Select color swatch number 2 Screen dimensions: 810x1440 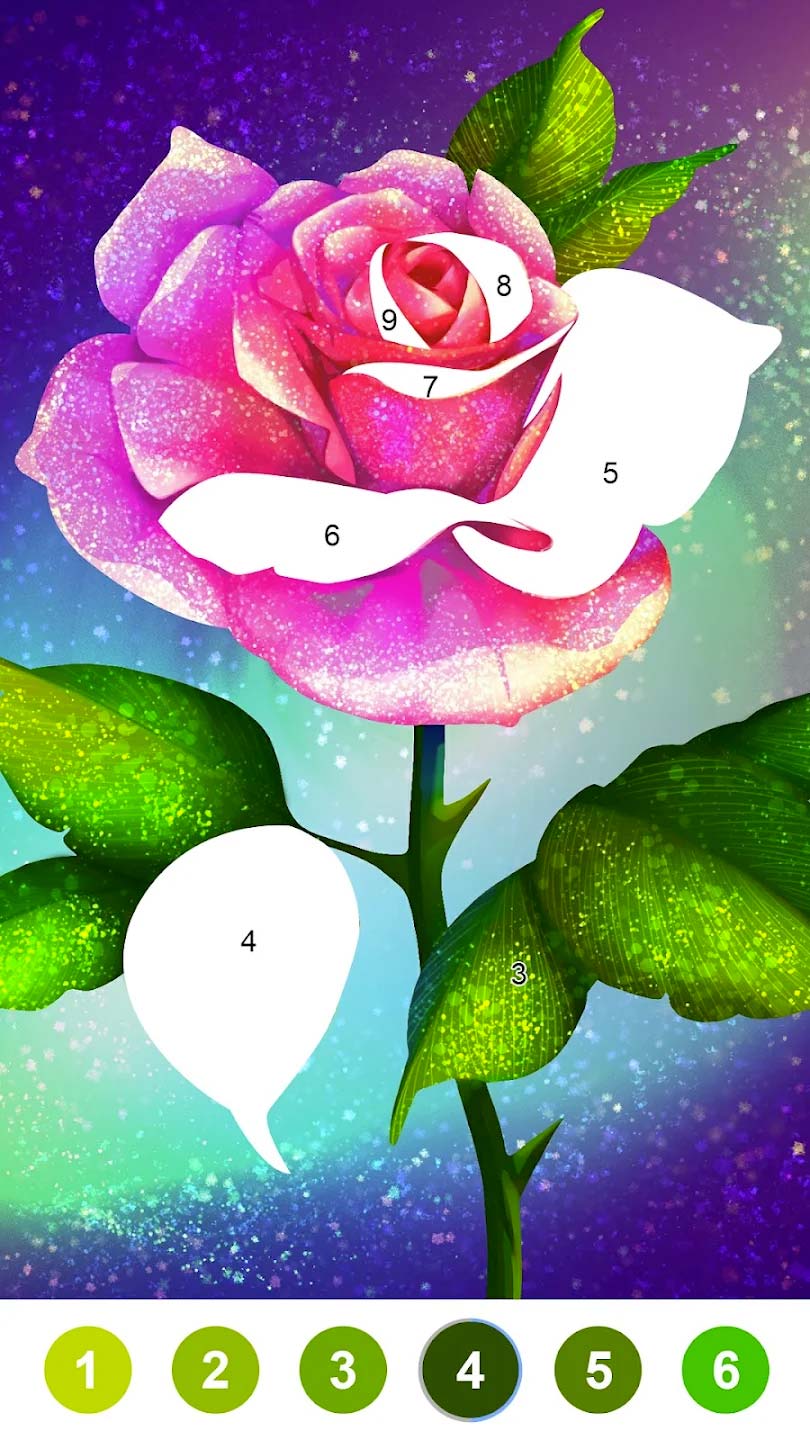215,1370
